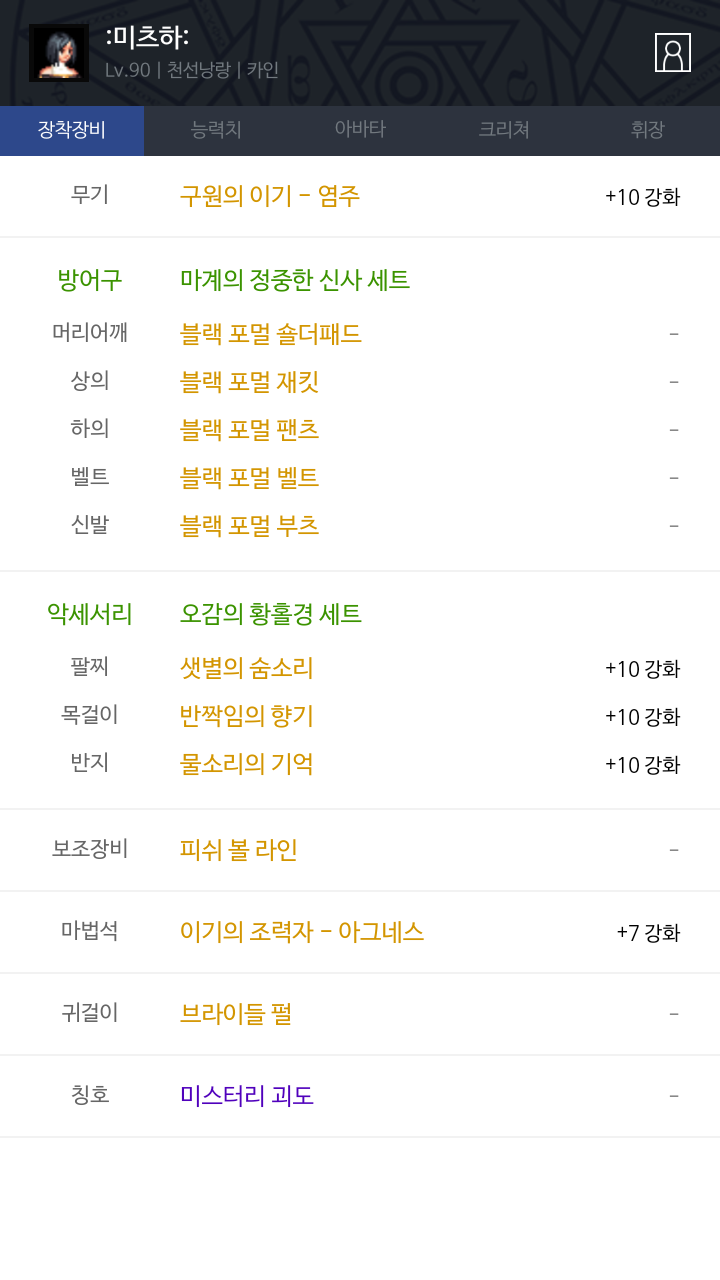
Task: Open title 미스터리 괴도
Action: [x=247, y=1096]
